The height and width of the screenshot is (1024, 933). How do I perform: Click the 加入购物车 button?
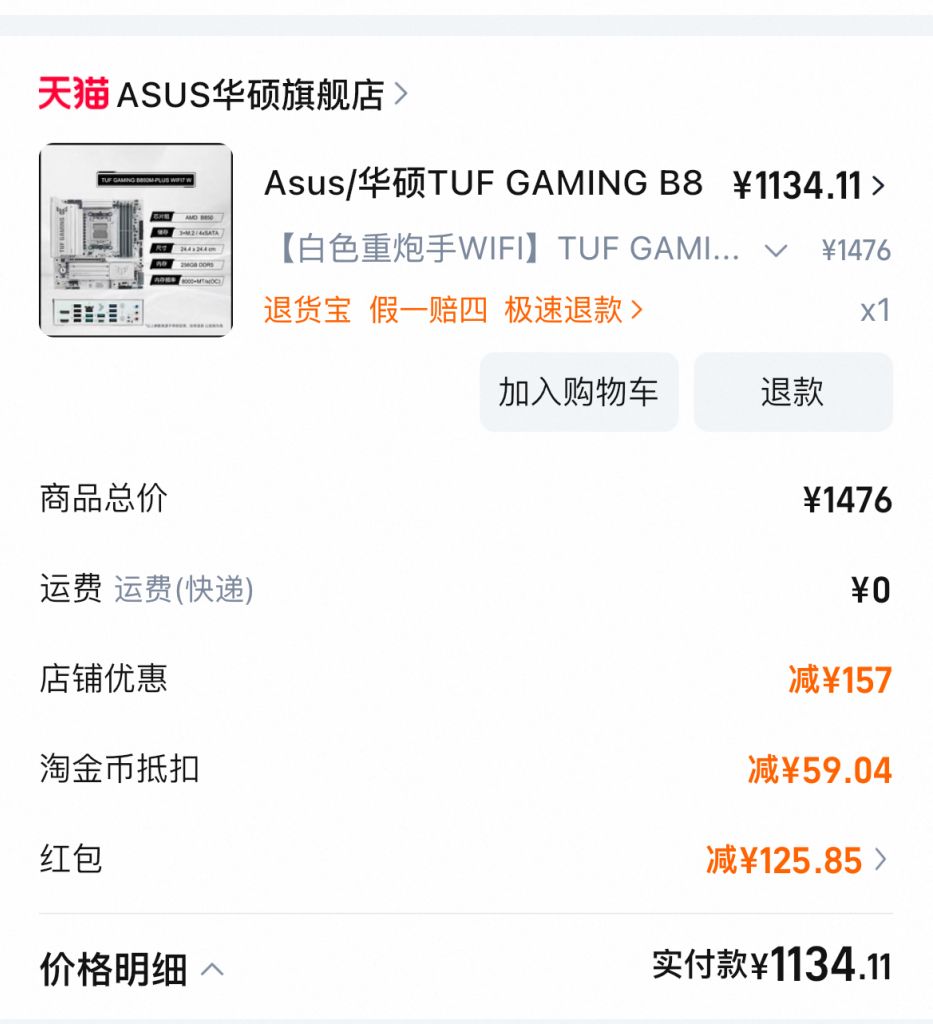(579, 392)
